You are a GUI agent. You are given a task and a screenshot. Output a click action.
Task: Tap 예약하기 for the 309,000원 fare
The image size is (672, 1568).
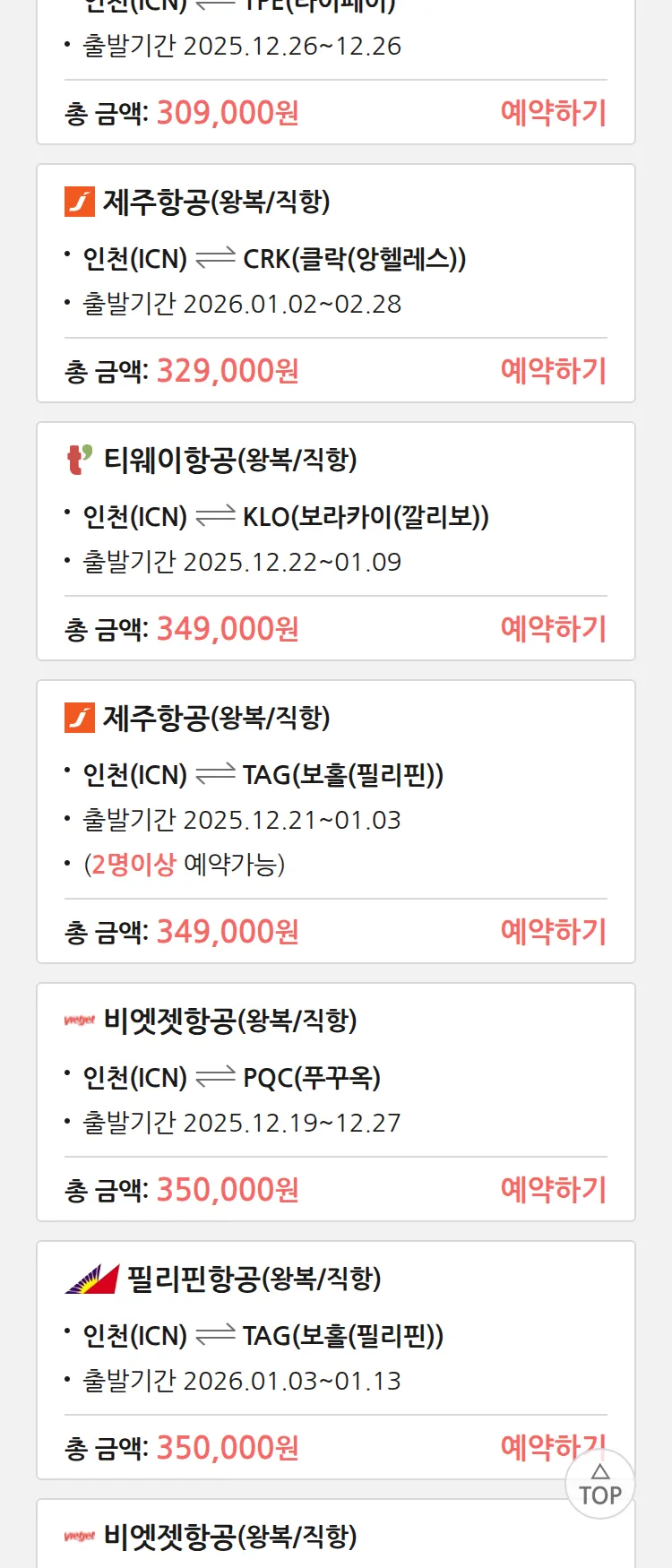click(x=553, y=113)
